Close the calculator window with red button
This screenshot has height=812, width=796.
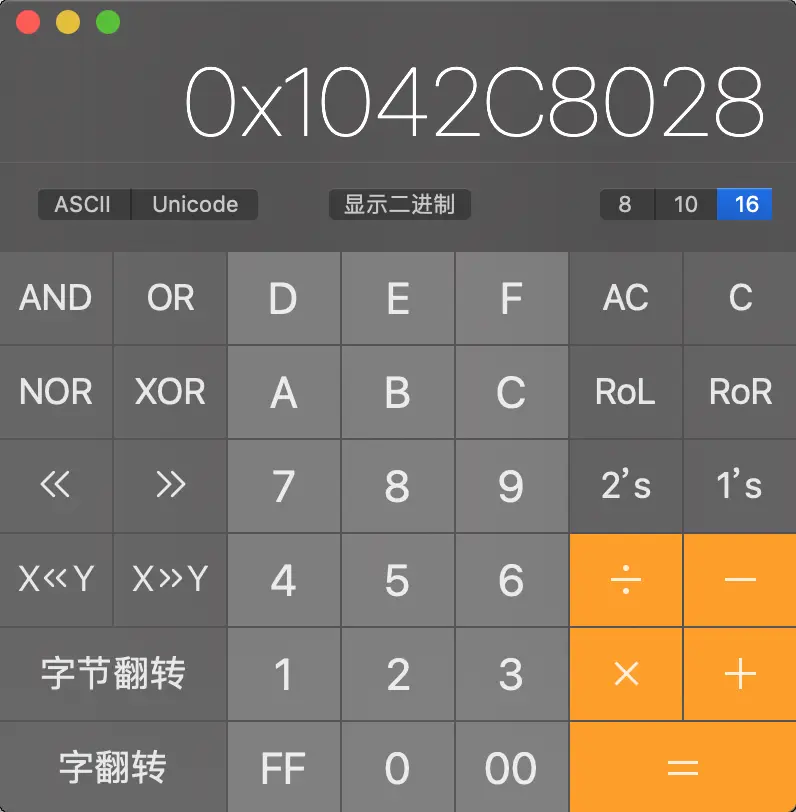pos(28,22)
